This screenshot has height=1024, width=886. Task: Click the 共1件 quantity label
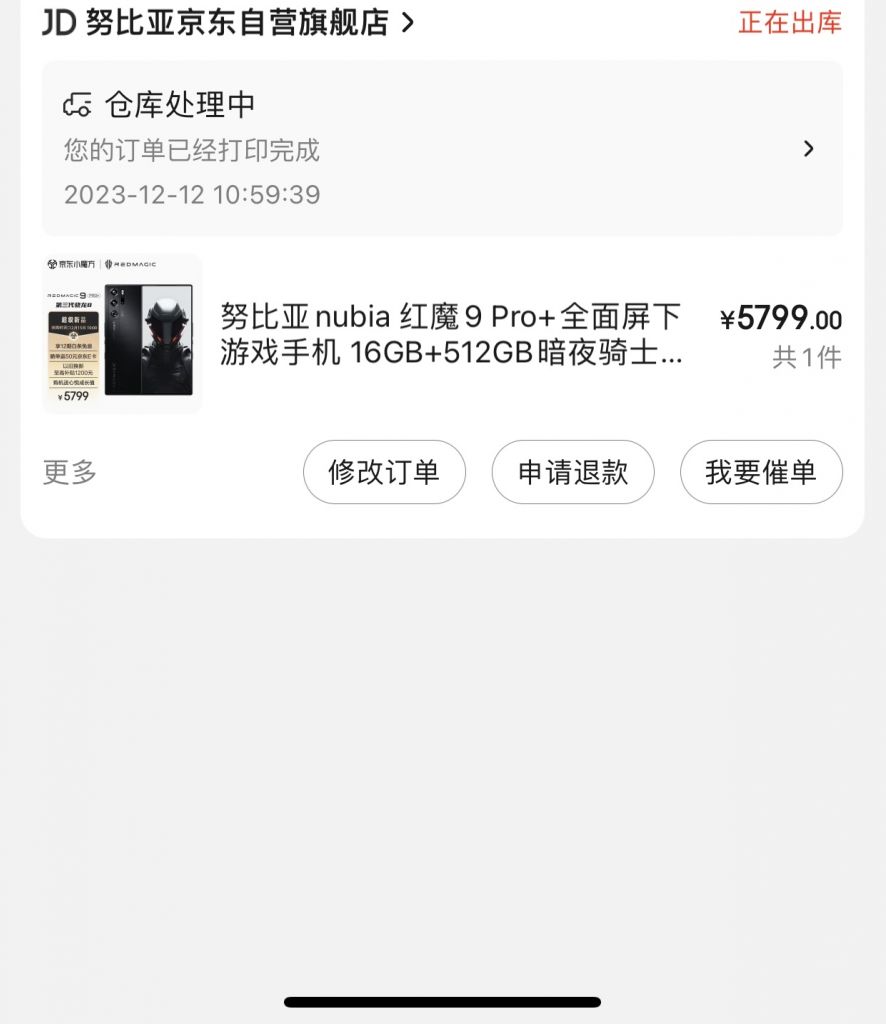808,357
